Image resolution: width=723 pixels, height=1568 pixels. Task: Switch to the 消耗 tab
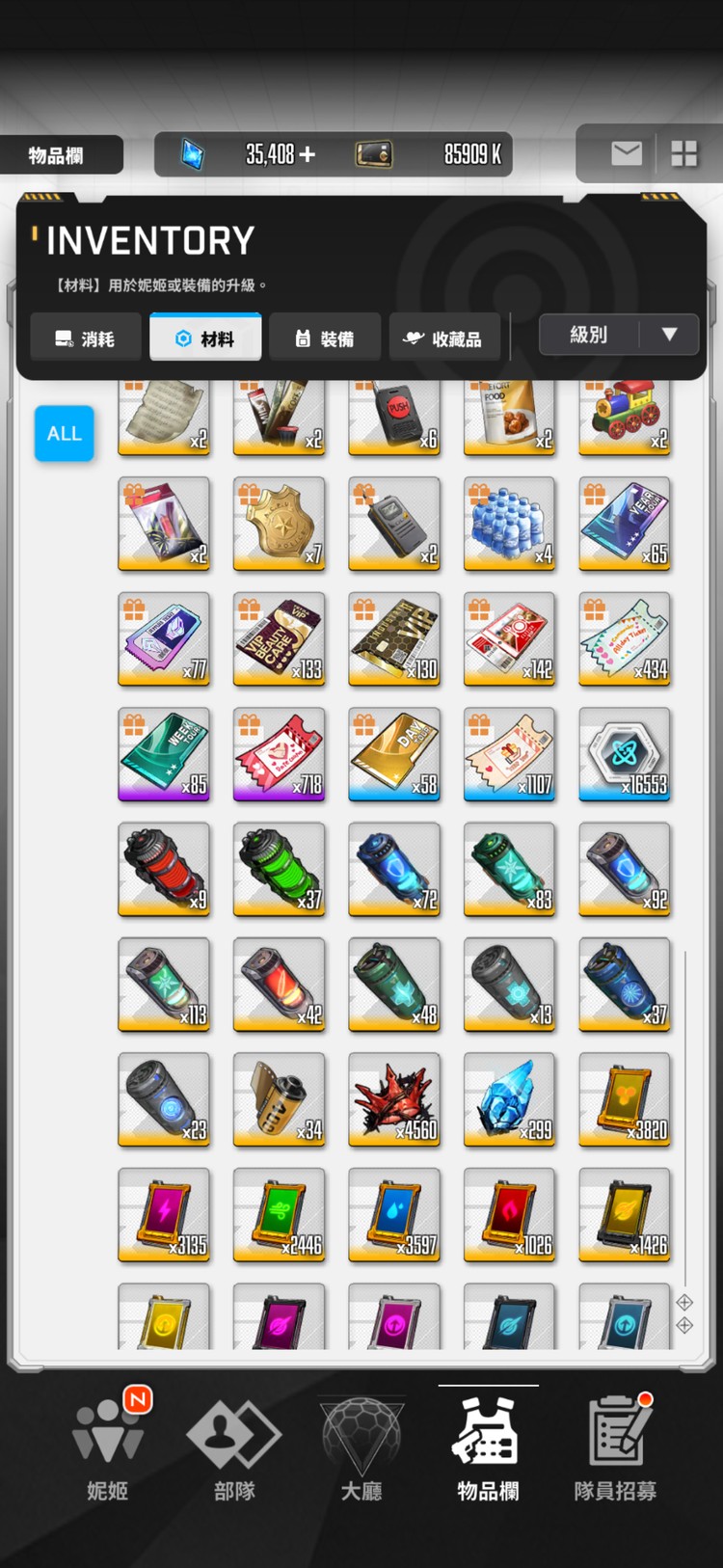(86, 338)
